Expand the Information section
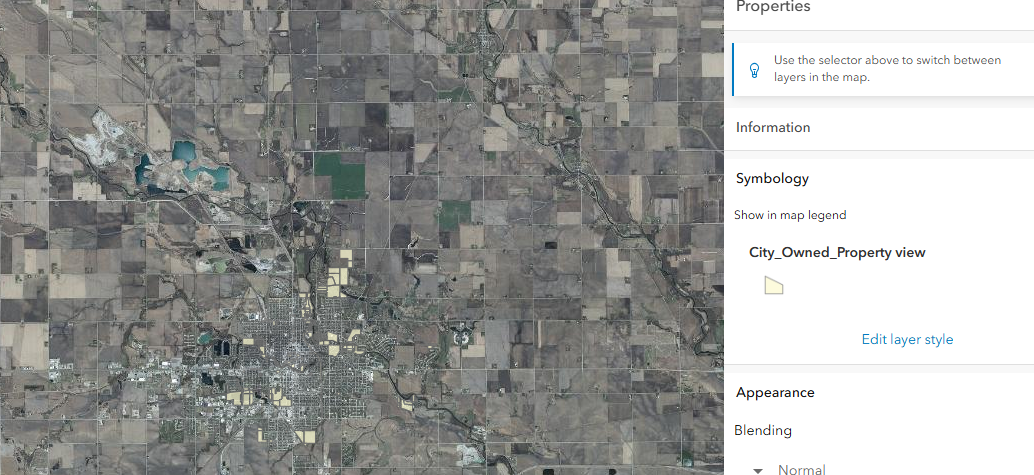The height and width of the screenshot is (475, 1034). tap(773, 128)
